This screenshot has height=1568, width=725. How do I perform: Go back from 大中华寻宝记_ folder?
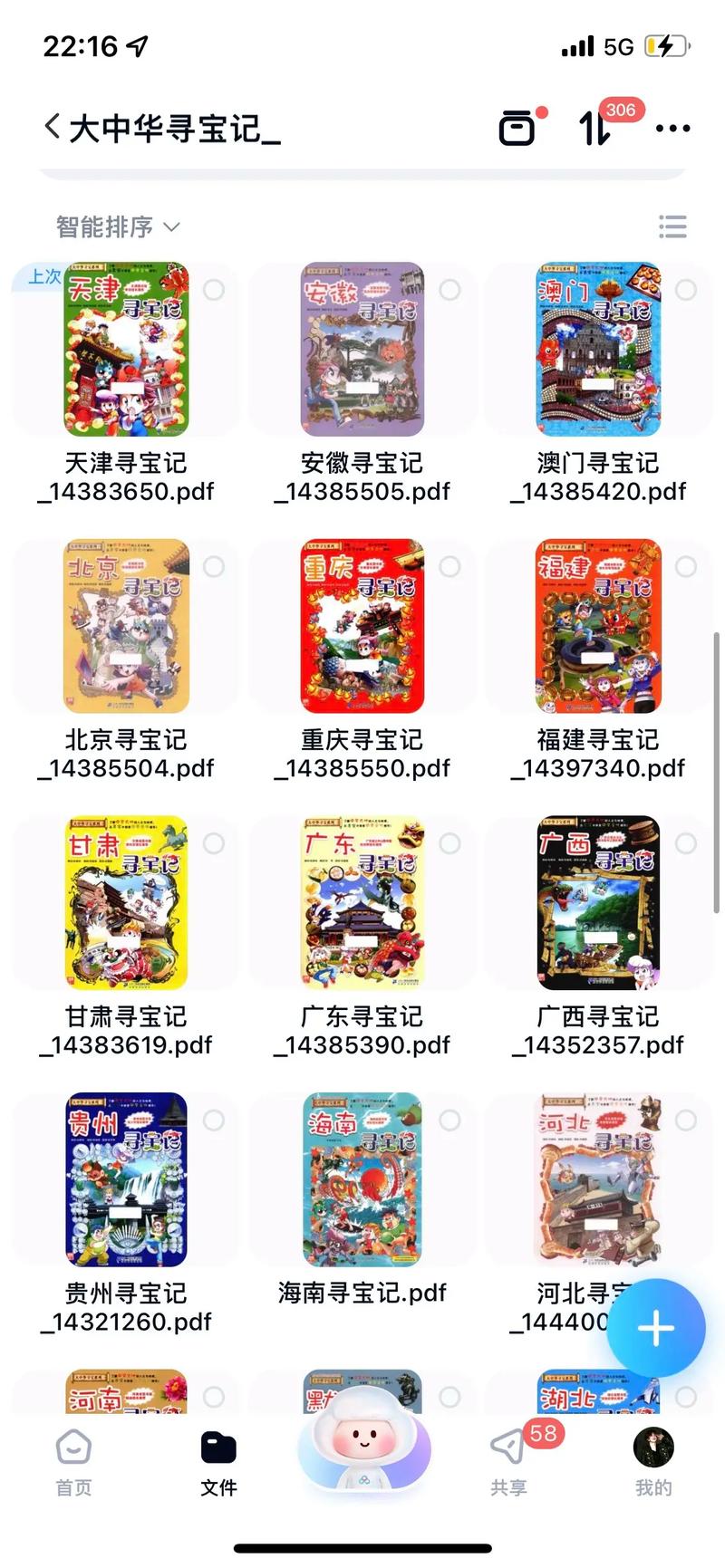coord(52,127)
